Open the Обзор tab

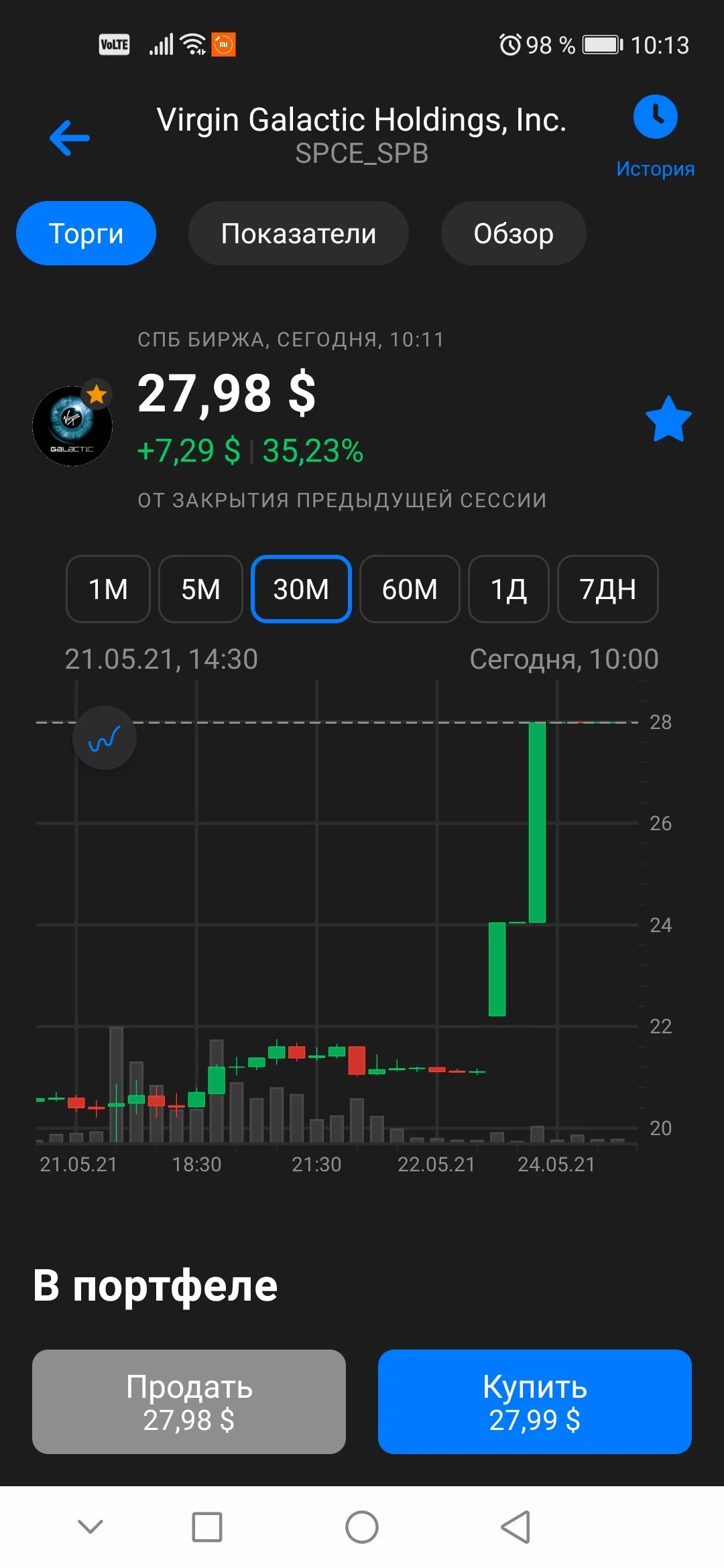(x=514, y=233)
